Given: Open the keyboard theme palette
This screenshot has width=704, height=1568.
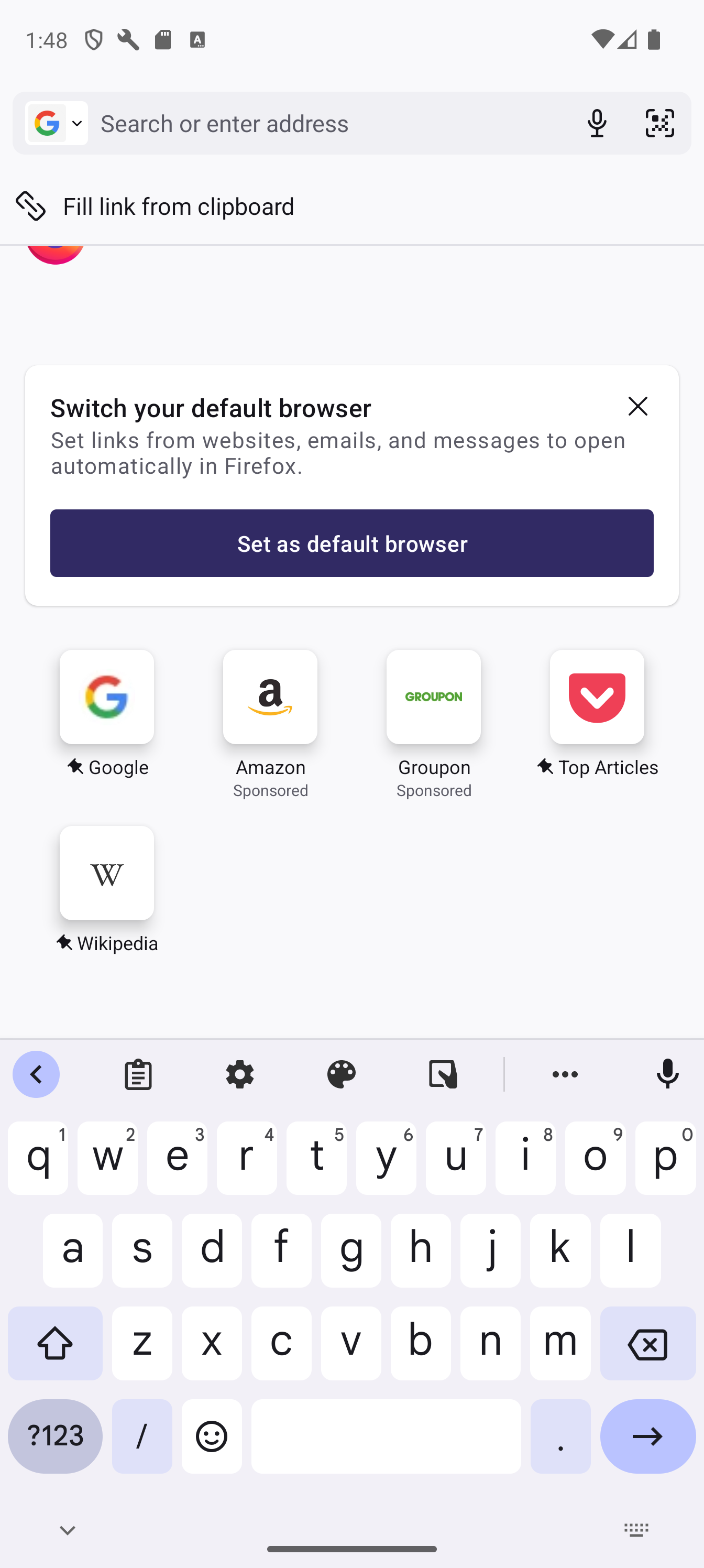Looking at the screenshot, I should click(x=342, y=1074).
